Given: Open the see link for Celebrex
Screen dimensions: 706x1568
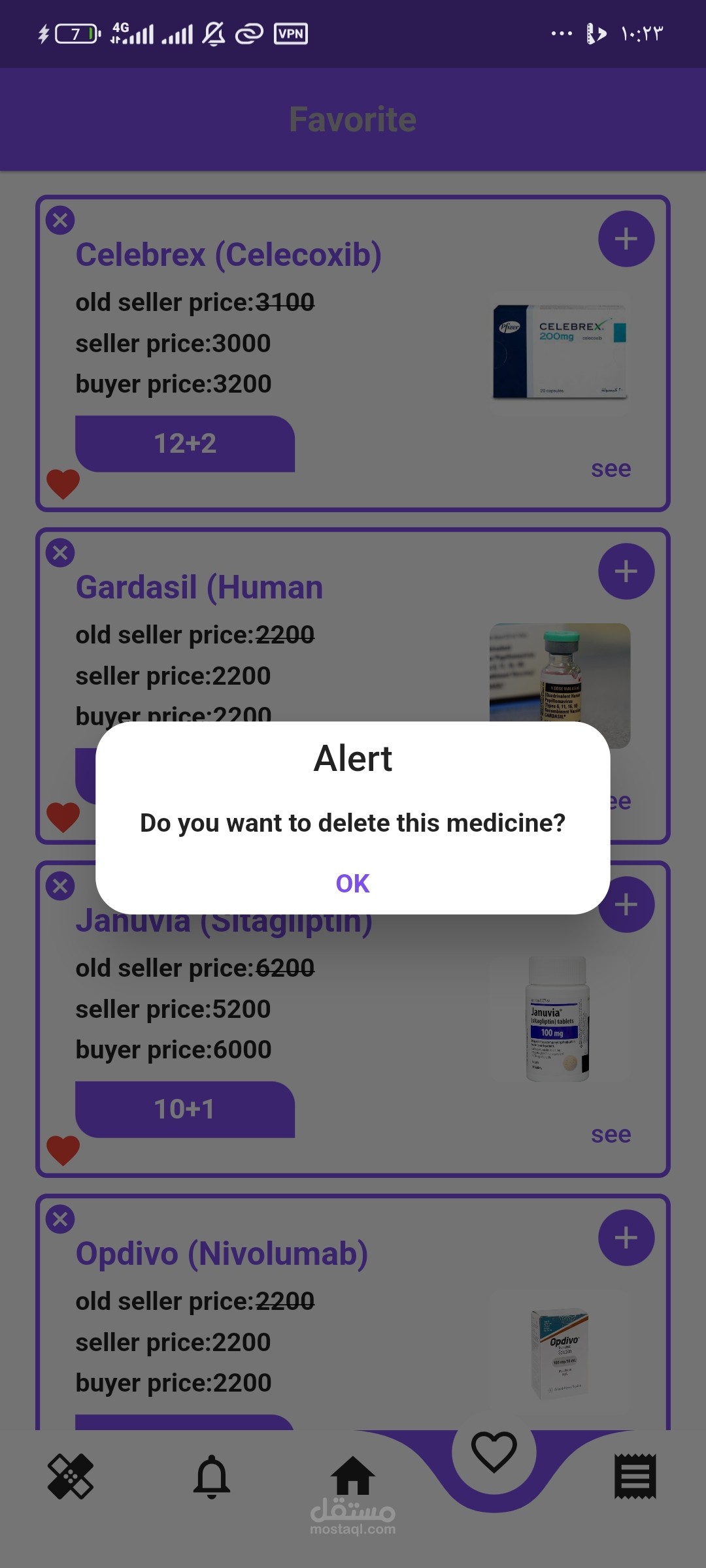Looking at the screenshot, I should pyautogui.click(x=611, y=469).
